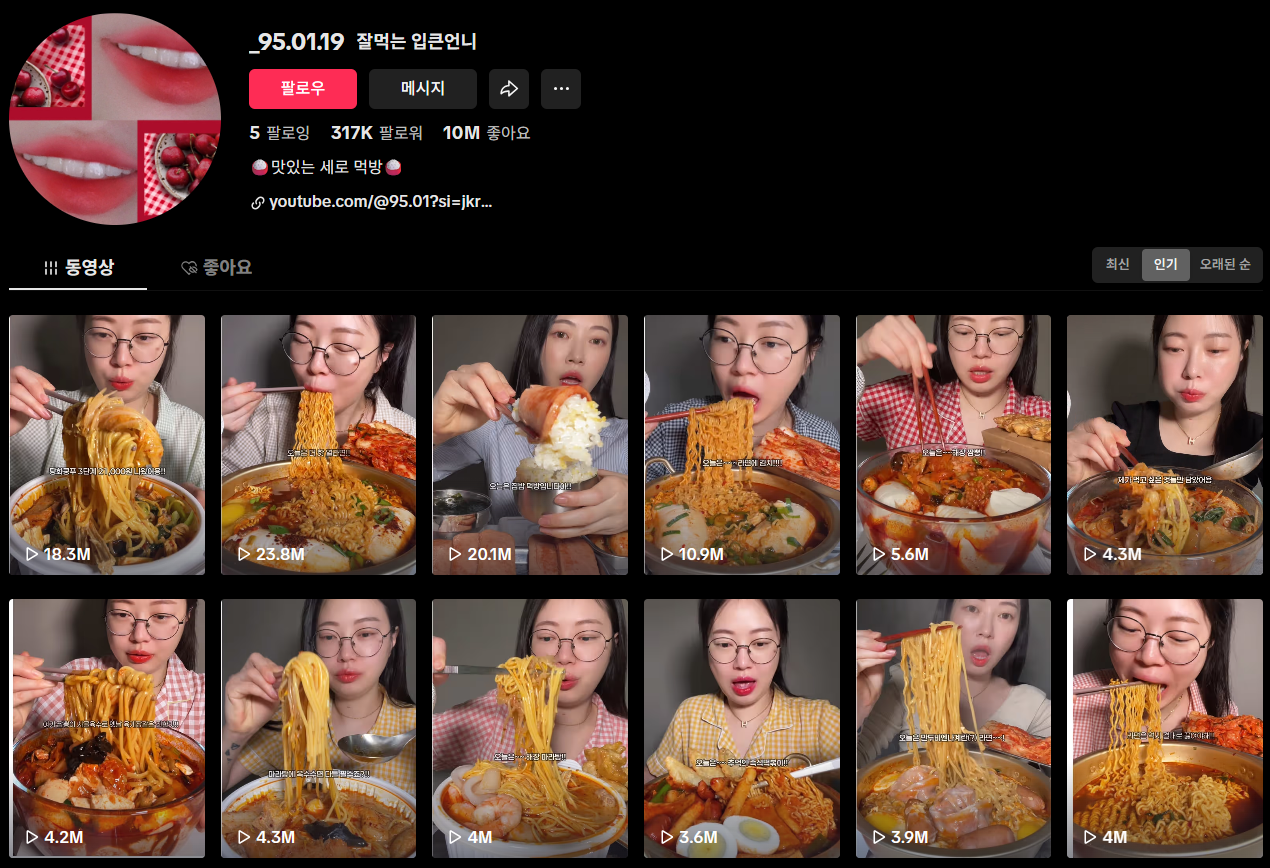Play the video with 3.6M views

(x=741, y=728)
